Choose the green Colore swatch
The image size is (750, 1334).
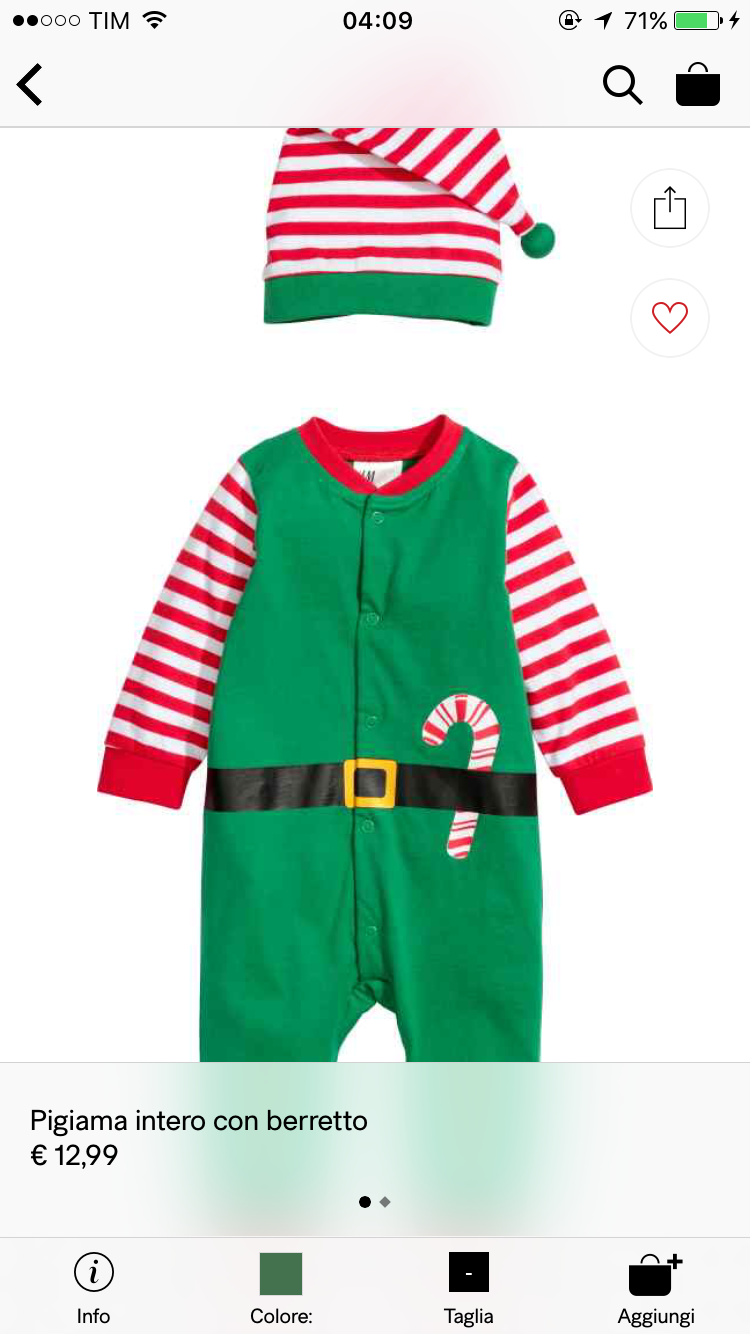click(x=281, y=1274)
